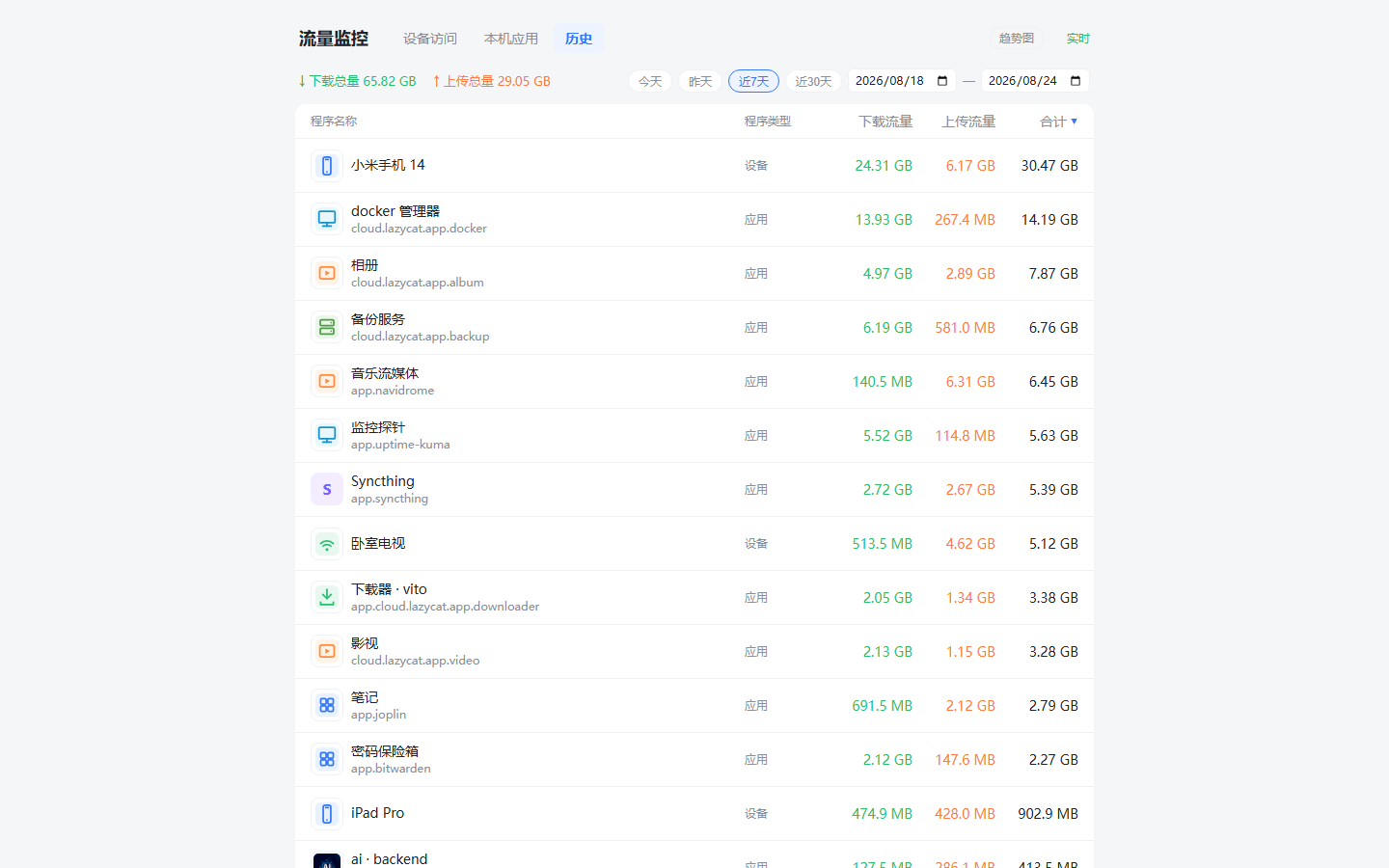1389x868 pixels.
Task: Open the 相册 row
Action: click(x=694, y=274)
